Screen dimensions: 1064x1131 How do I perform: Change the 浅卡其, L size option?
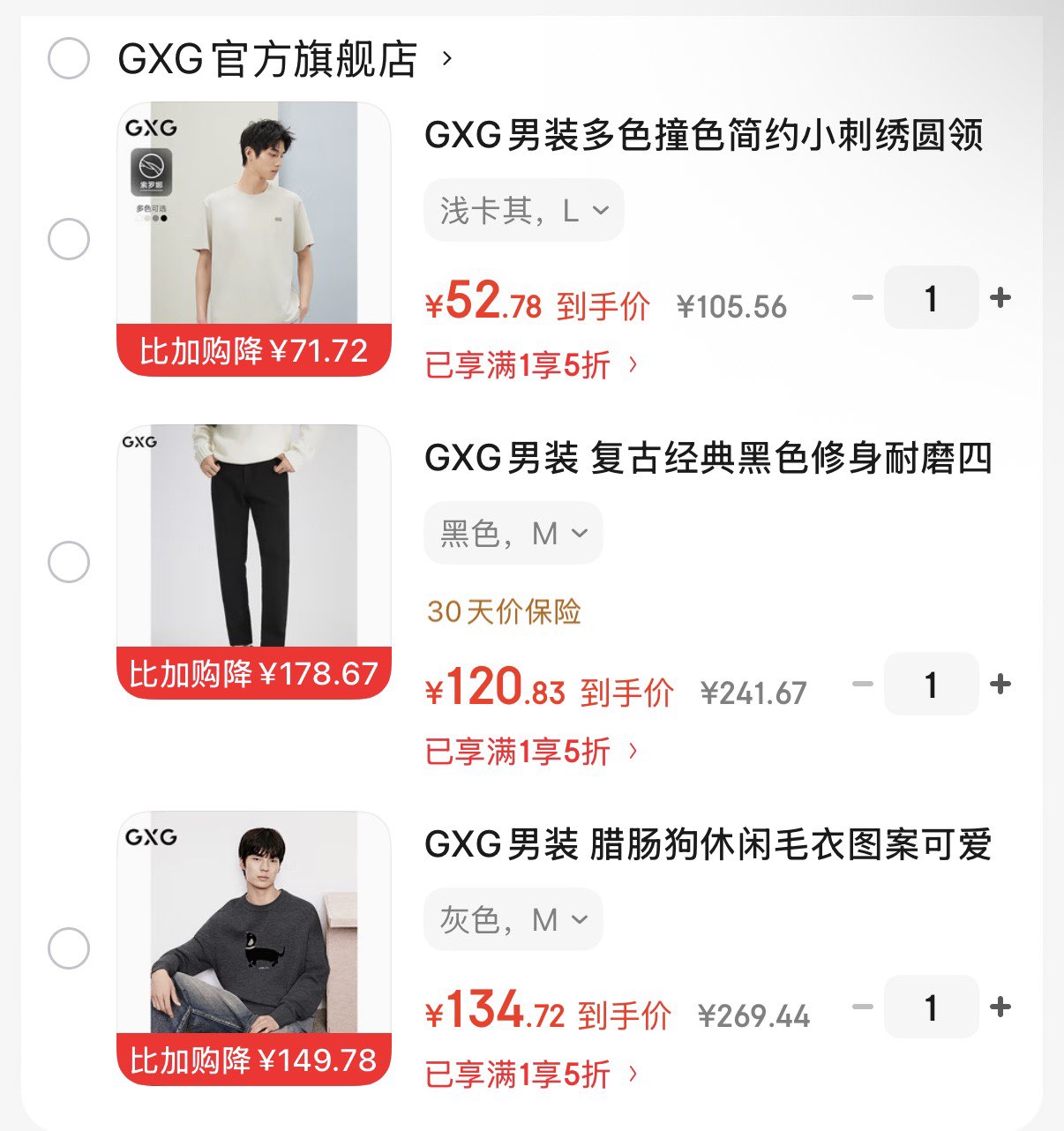[524, 211]
